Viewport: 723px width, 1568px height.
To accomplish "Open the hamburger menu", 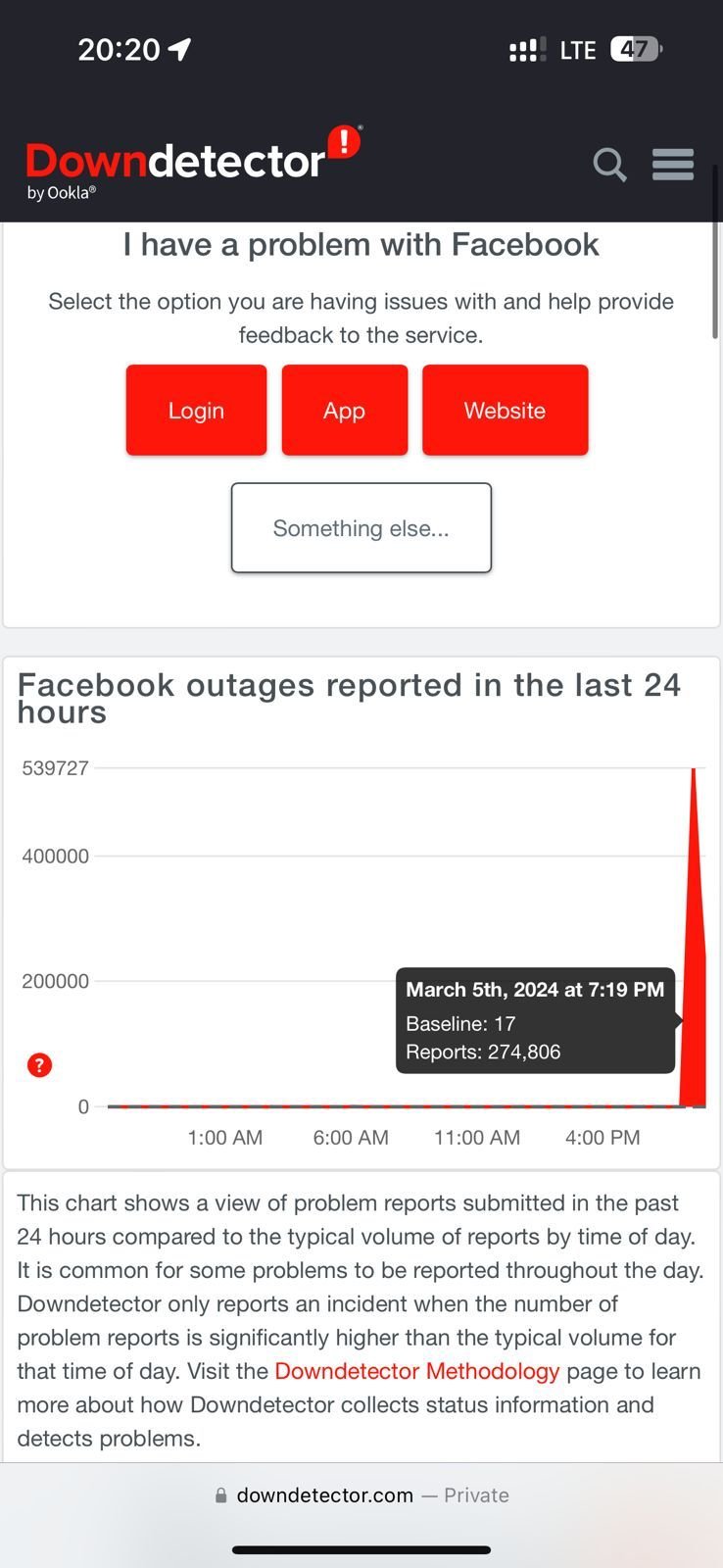I will (673, 165).
